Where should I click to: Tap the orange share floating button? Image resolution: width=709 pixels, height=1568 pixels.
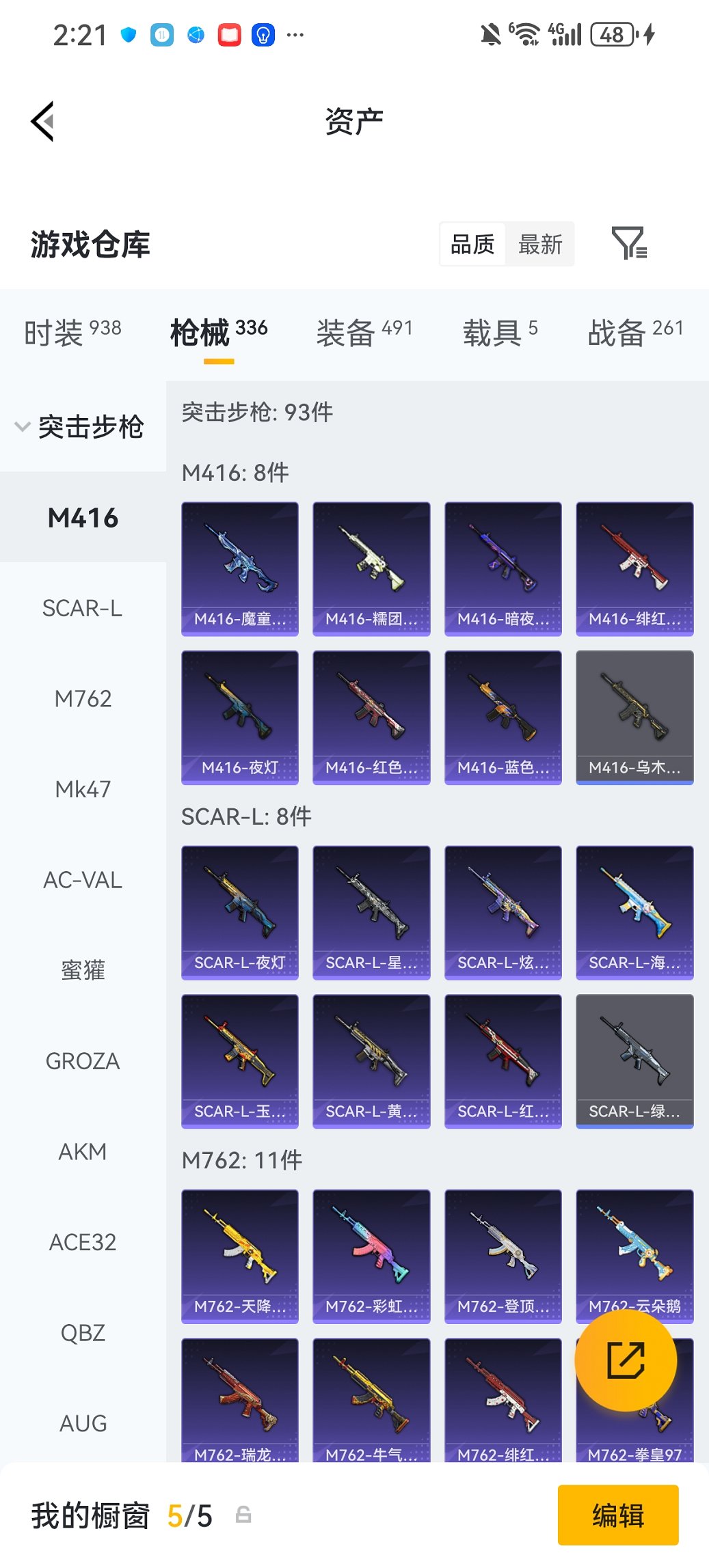tap(626, 1360)
